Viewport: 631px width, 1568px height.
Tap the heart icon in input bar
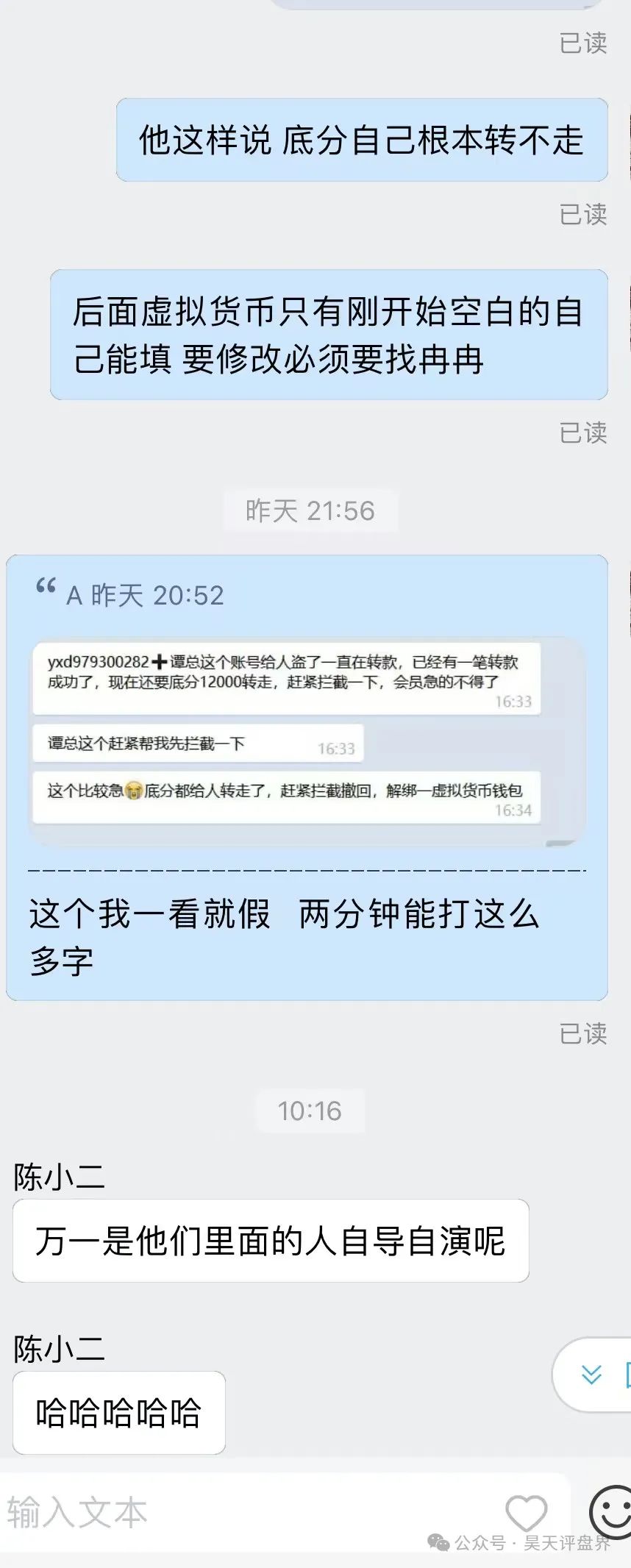coord(526,1513)
